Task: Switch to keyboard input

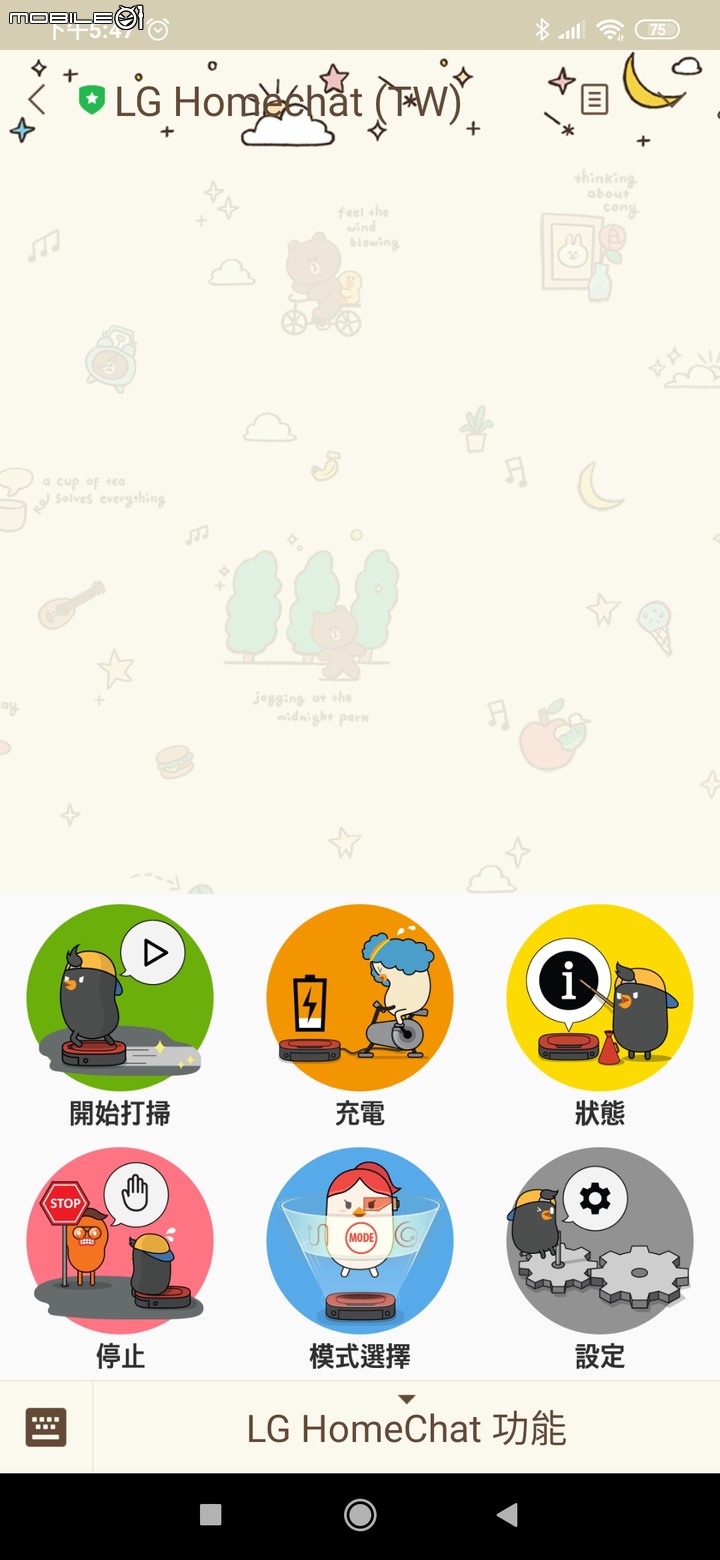Action: point(46,1427)
